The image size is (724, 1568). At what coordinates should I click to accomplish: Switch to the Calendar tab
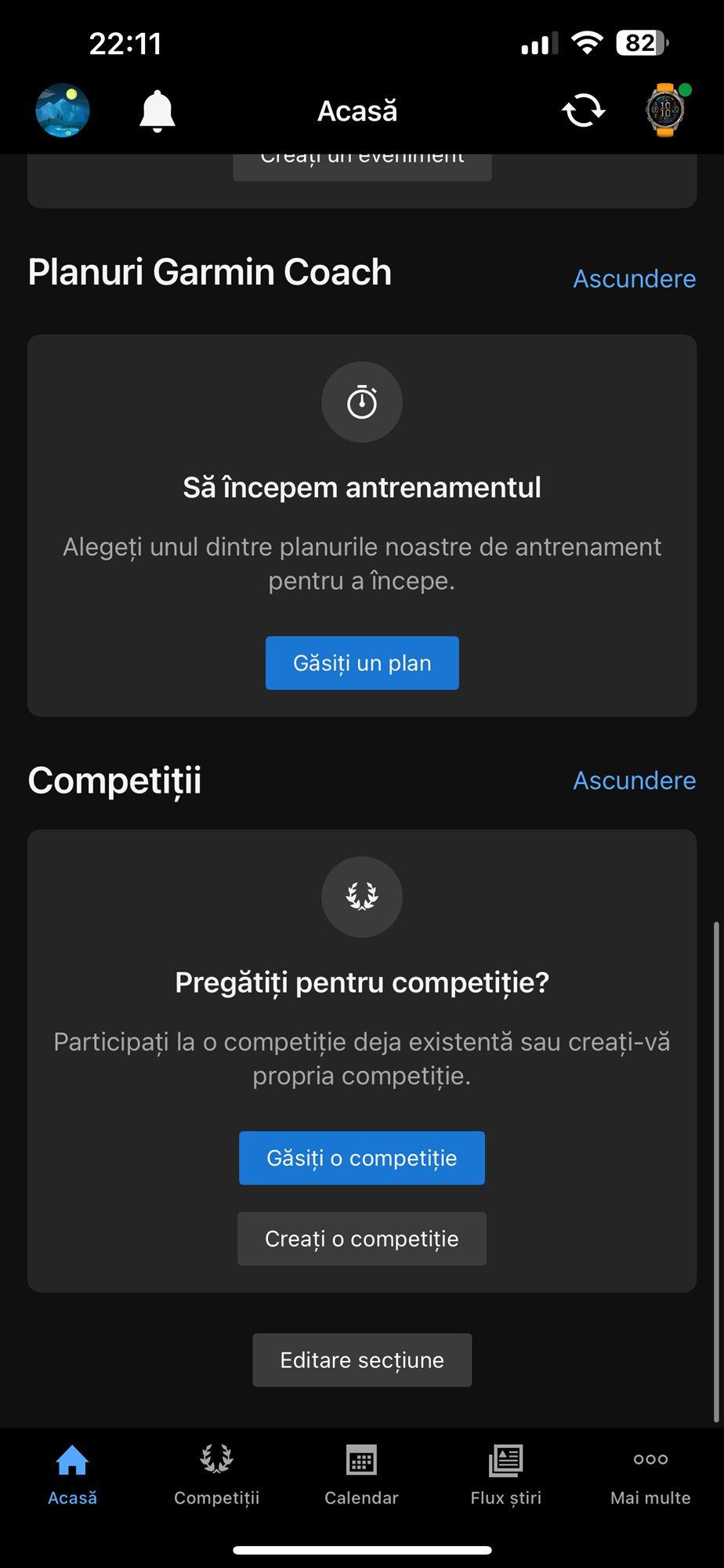(x=361, y=1475)
